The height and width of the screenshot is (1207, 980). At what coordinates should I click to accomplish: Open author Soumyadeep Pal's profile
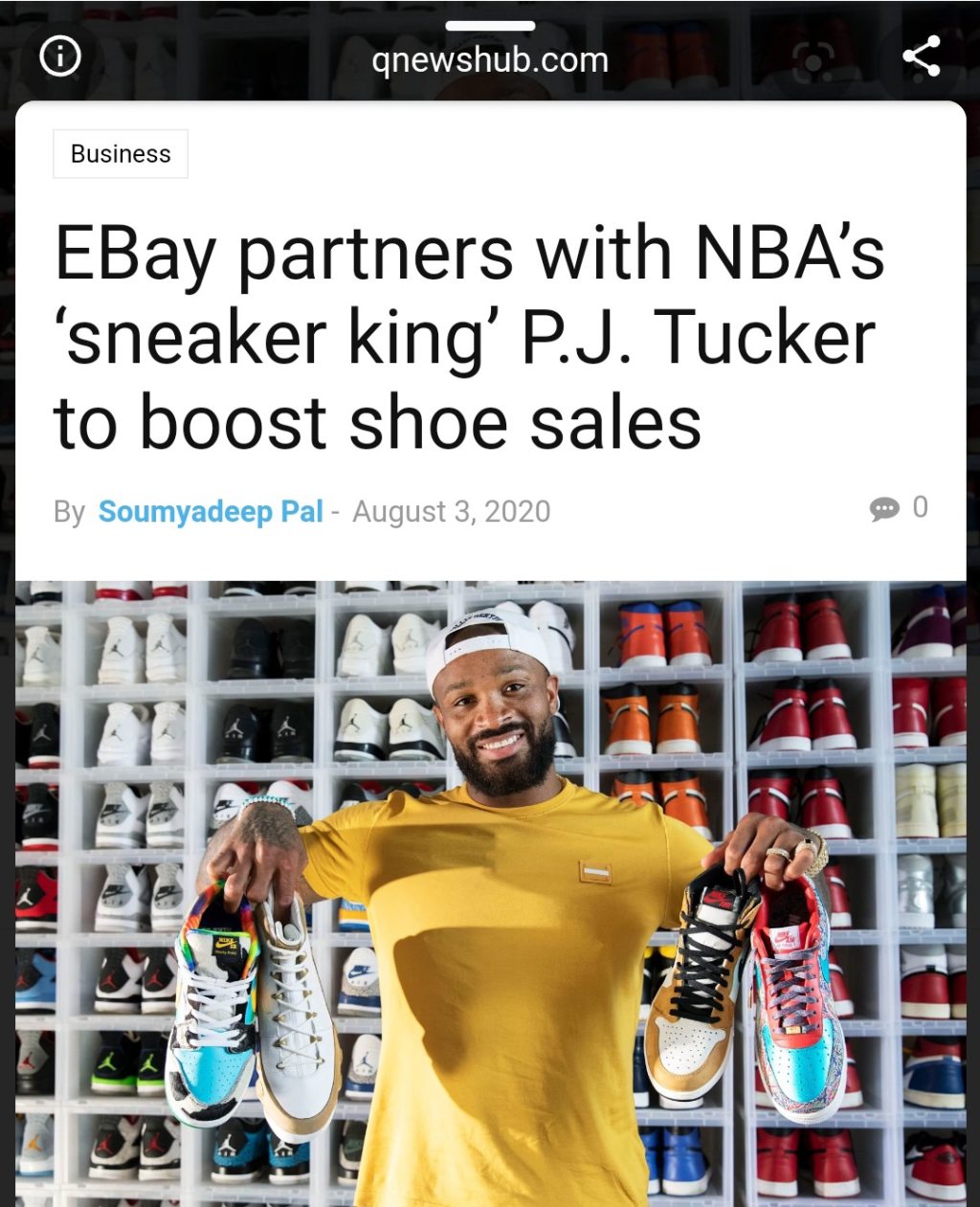[x=211, y=511]
